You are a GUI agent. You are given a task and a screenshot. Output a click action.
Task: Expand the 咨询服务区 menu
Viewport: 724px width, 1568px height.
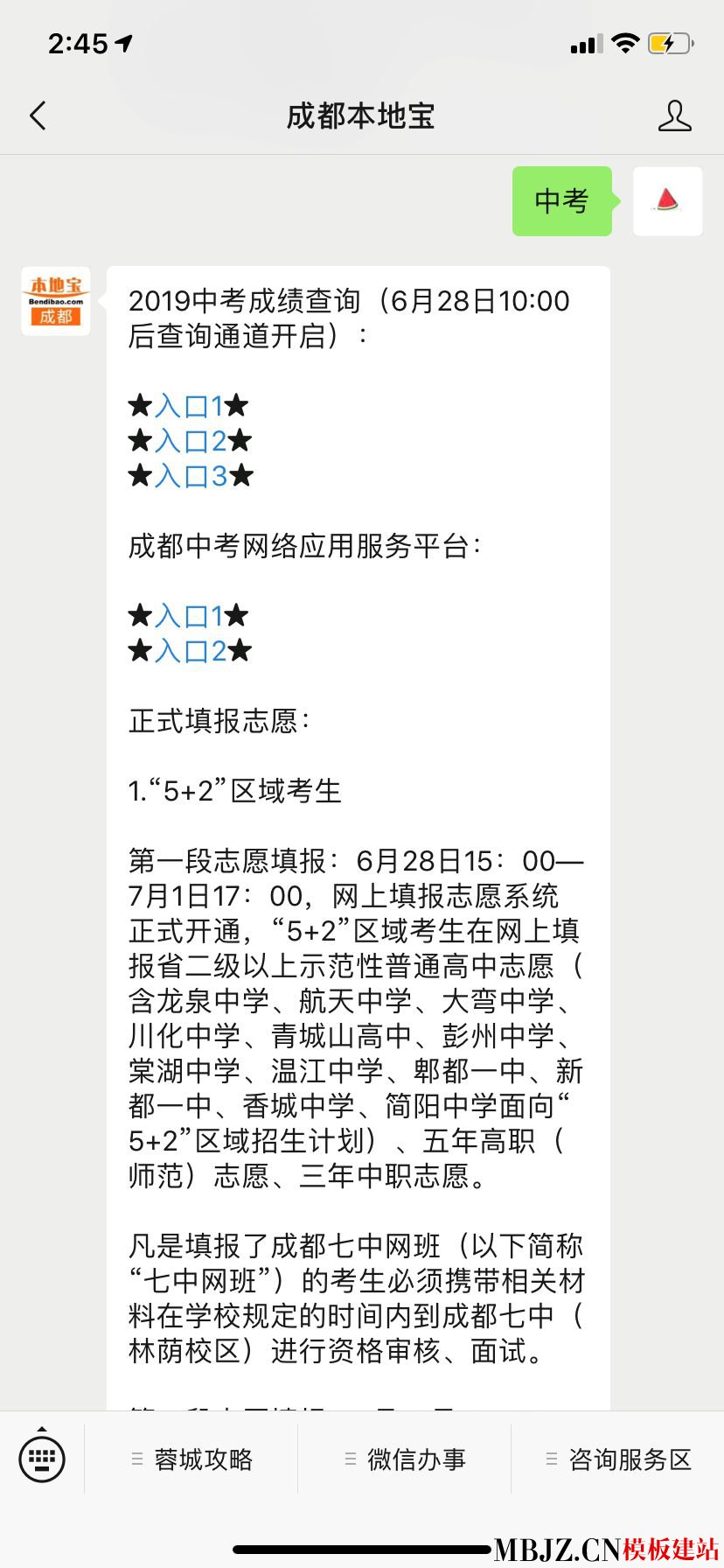[619, 1459]
